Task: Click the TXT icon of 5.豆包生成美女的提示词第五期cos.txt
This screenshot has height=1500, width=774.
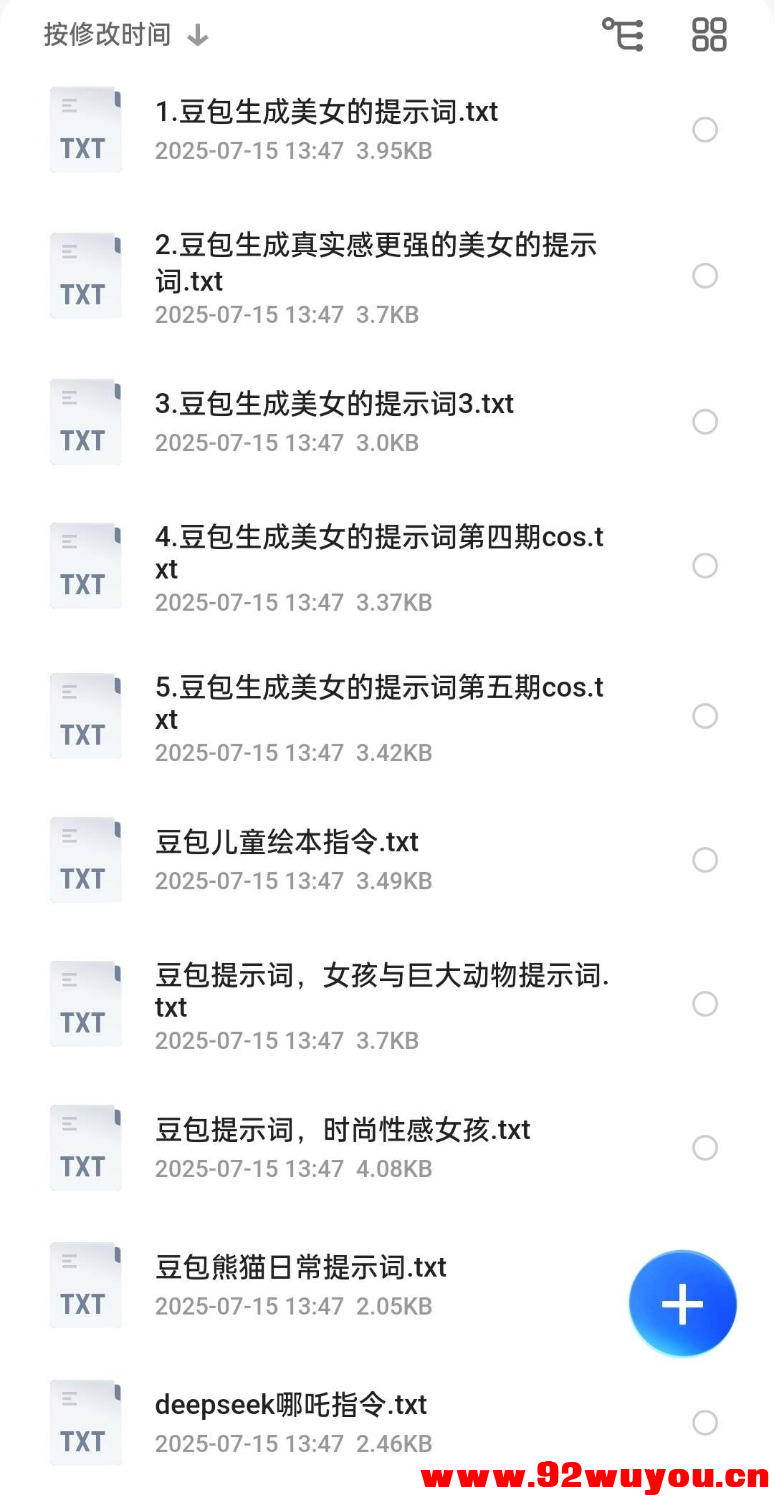Action: point(85,715)
